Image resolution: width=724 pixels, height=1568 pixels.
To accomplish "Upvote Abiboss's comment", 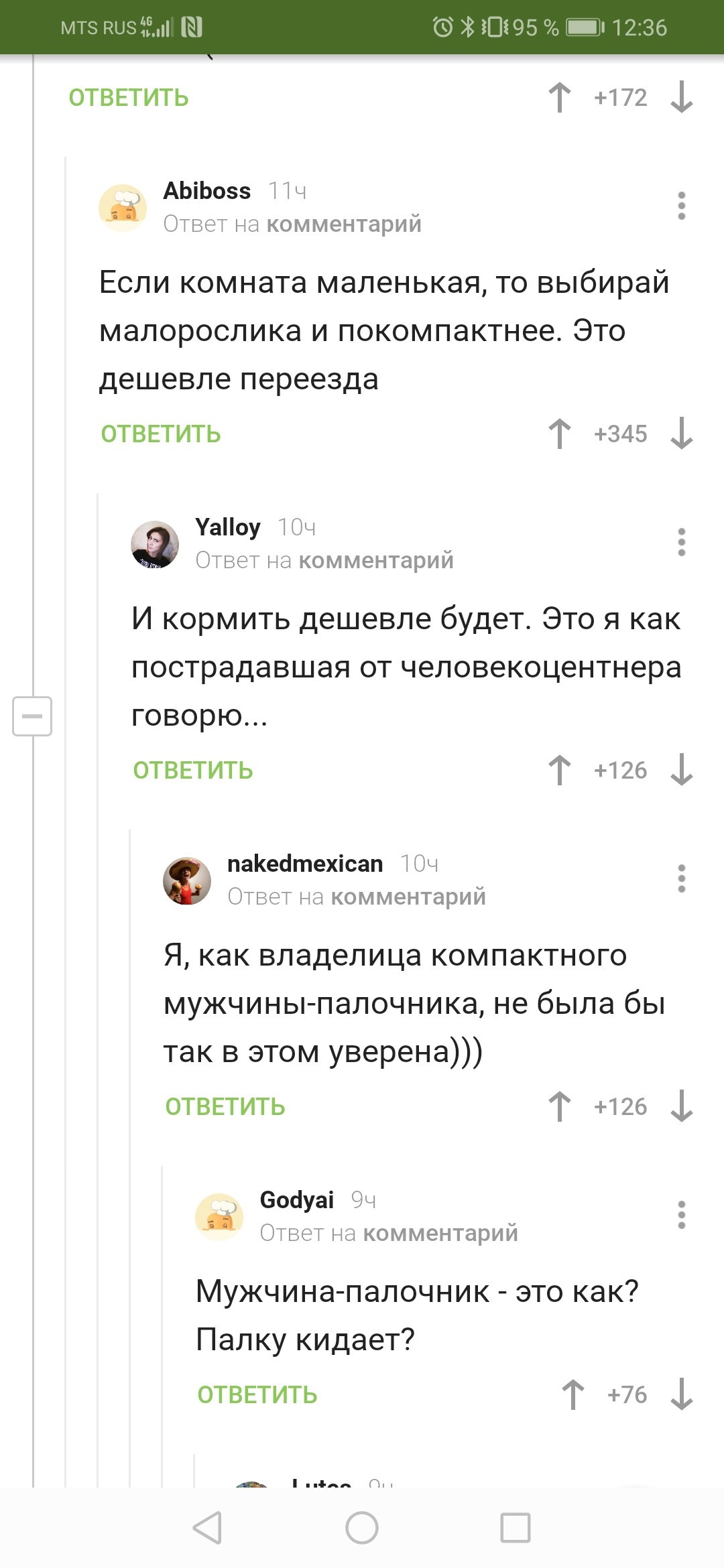I will click(560, 434).
